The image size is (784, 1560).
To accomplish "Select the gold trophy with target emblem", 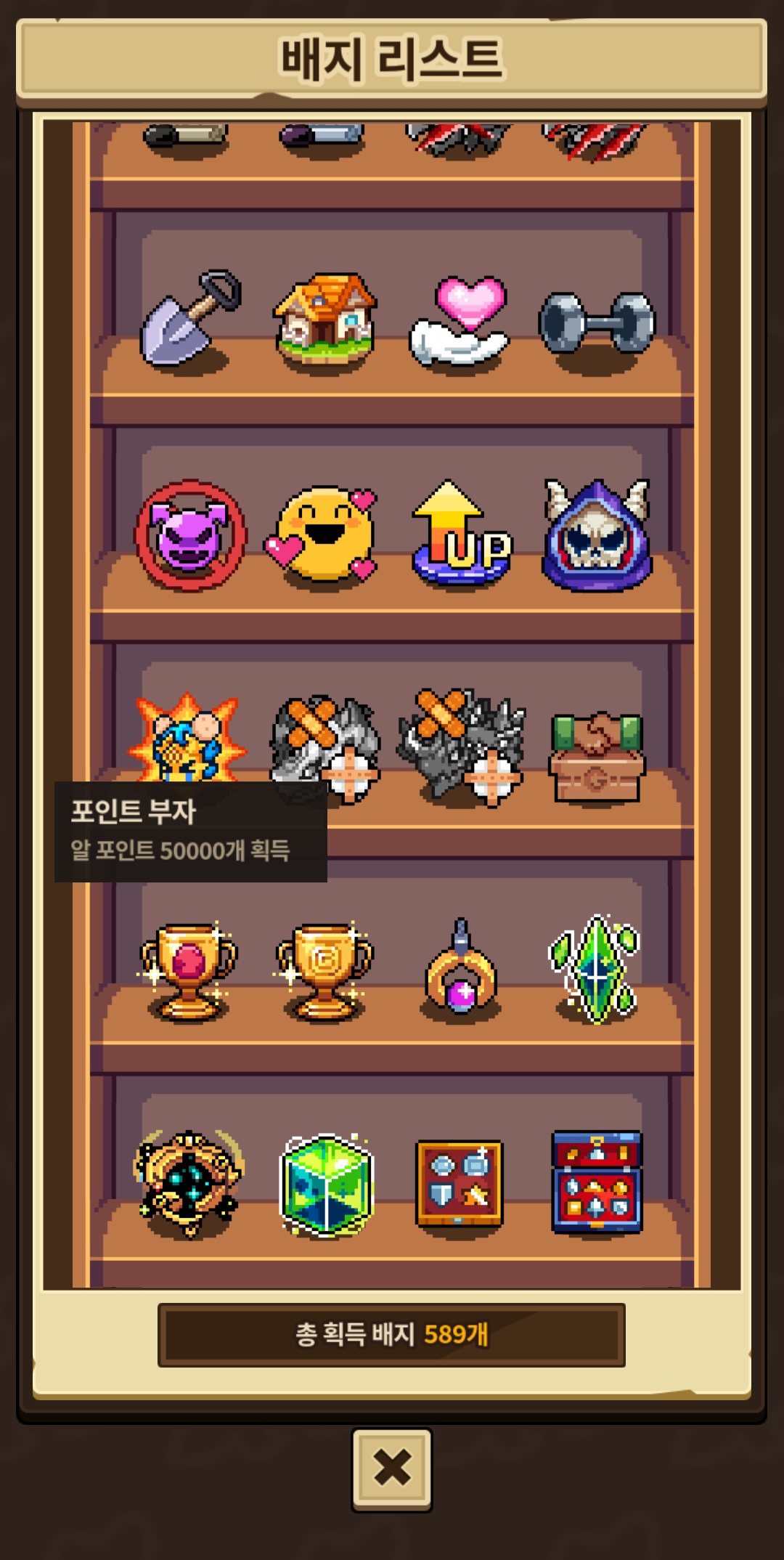I will [324, 971].
